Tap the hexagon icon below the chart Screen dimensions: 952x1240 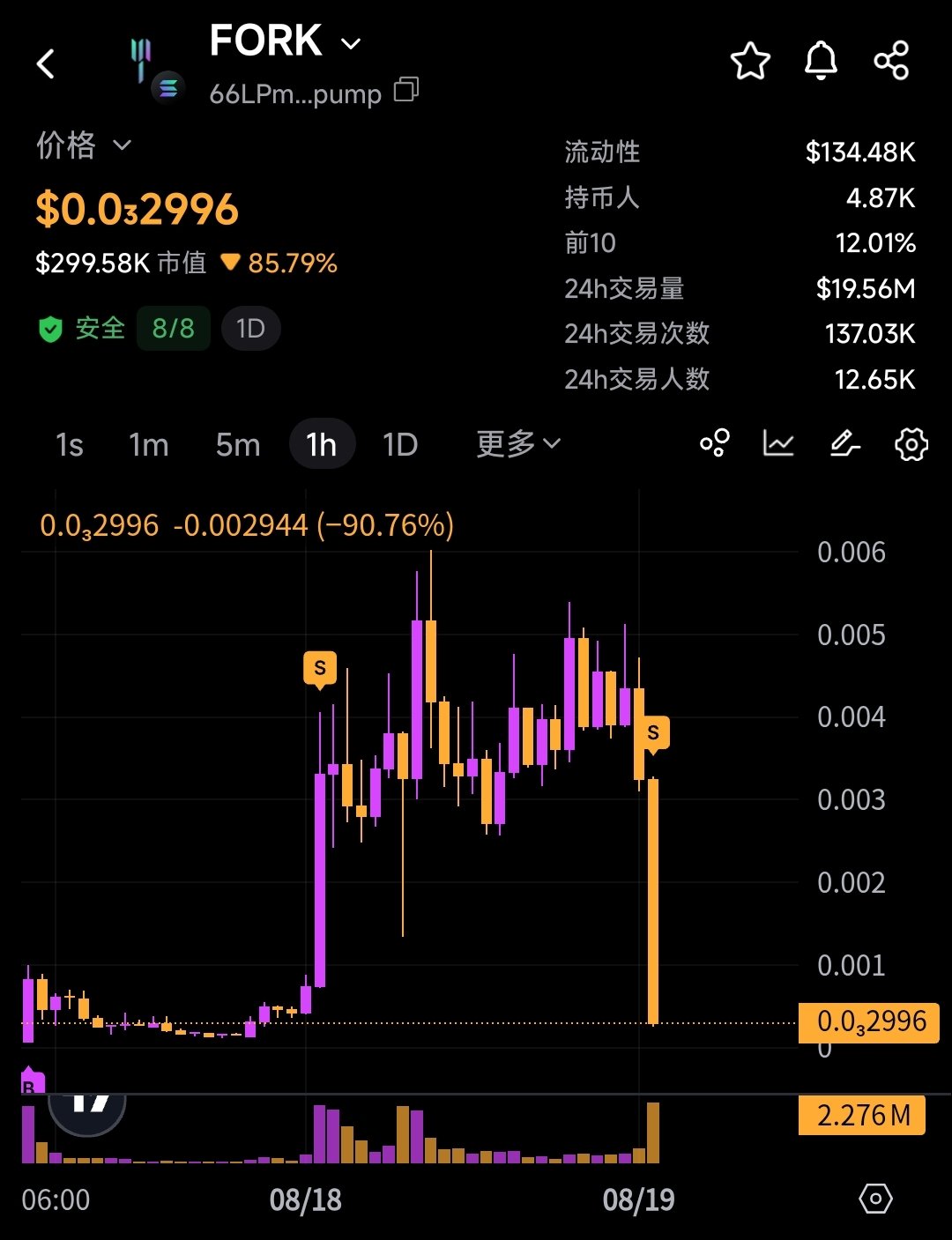tap(875, 1199)
